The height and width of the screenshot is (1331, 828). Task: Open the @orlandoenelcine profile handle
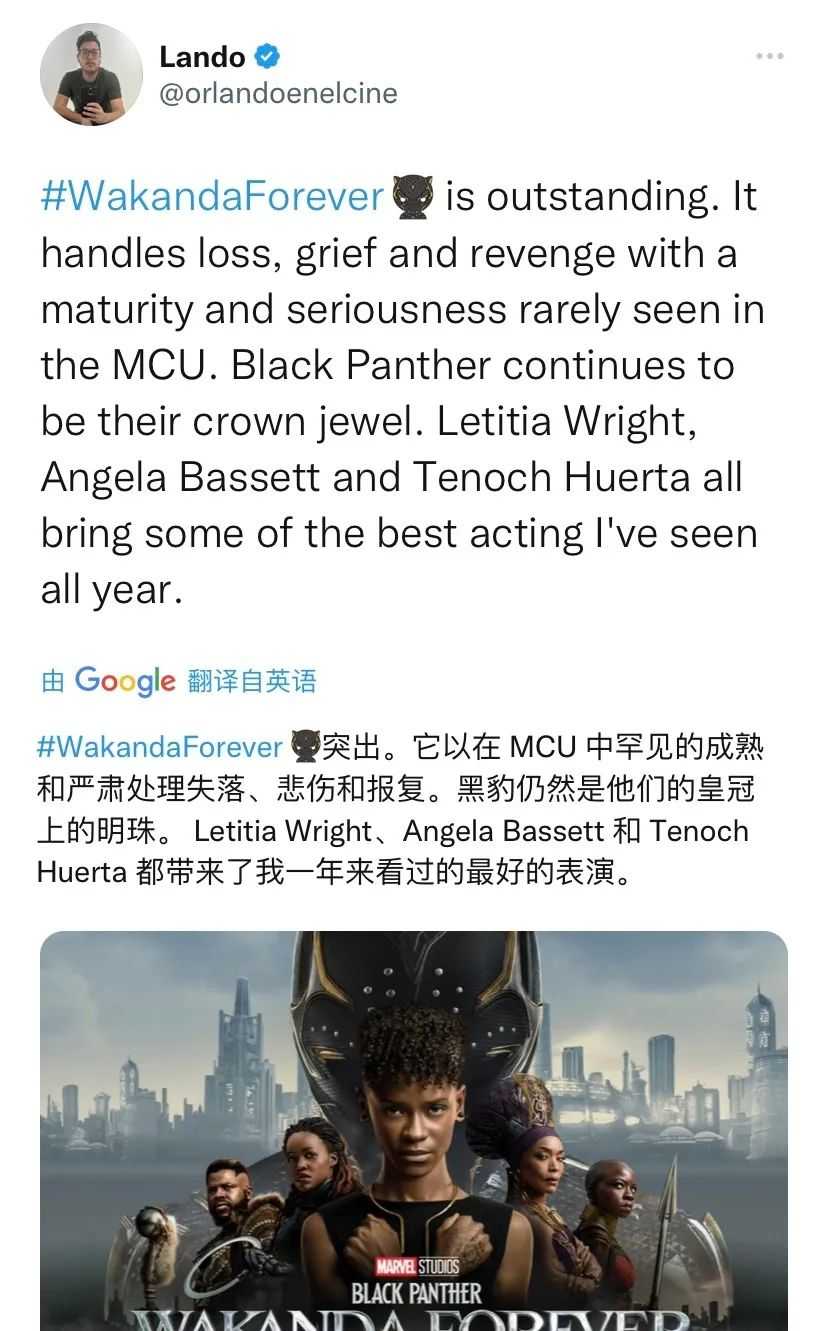click(278, 93)
